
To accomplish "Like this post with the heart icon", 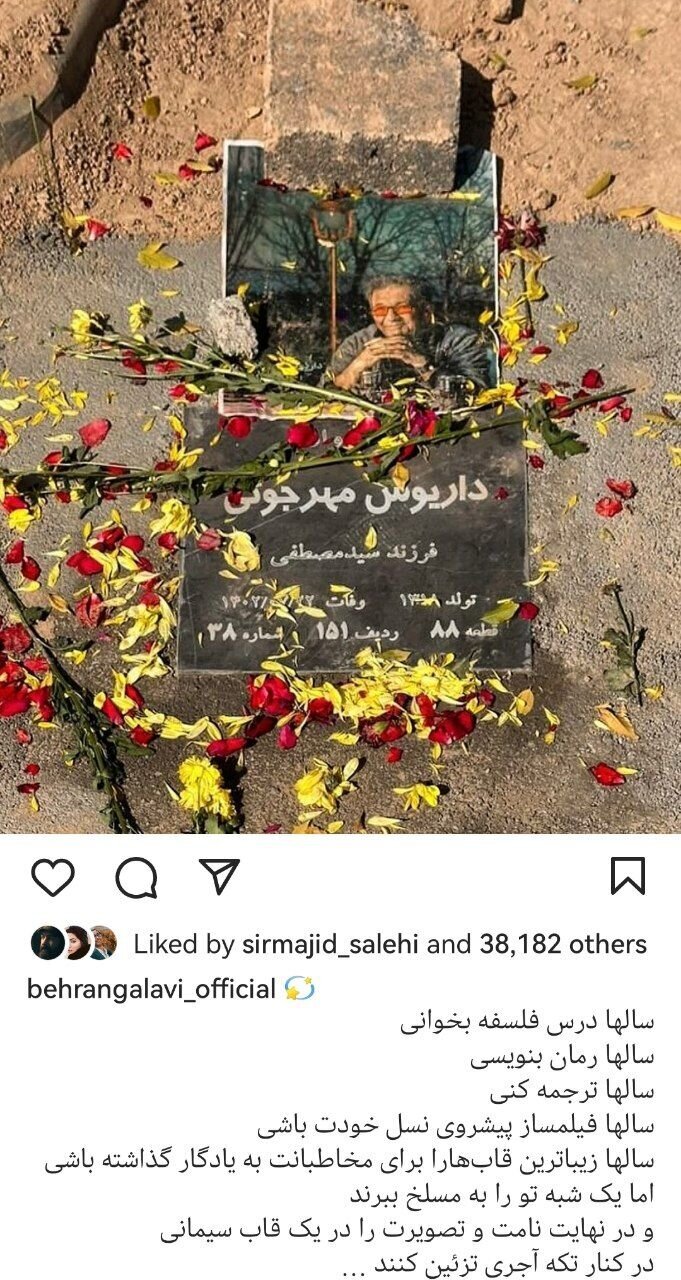I will pos(53,877).
